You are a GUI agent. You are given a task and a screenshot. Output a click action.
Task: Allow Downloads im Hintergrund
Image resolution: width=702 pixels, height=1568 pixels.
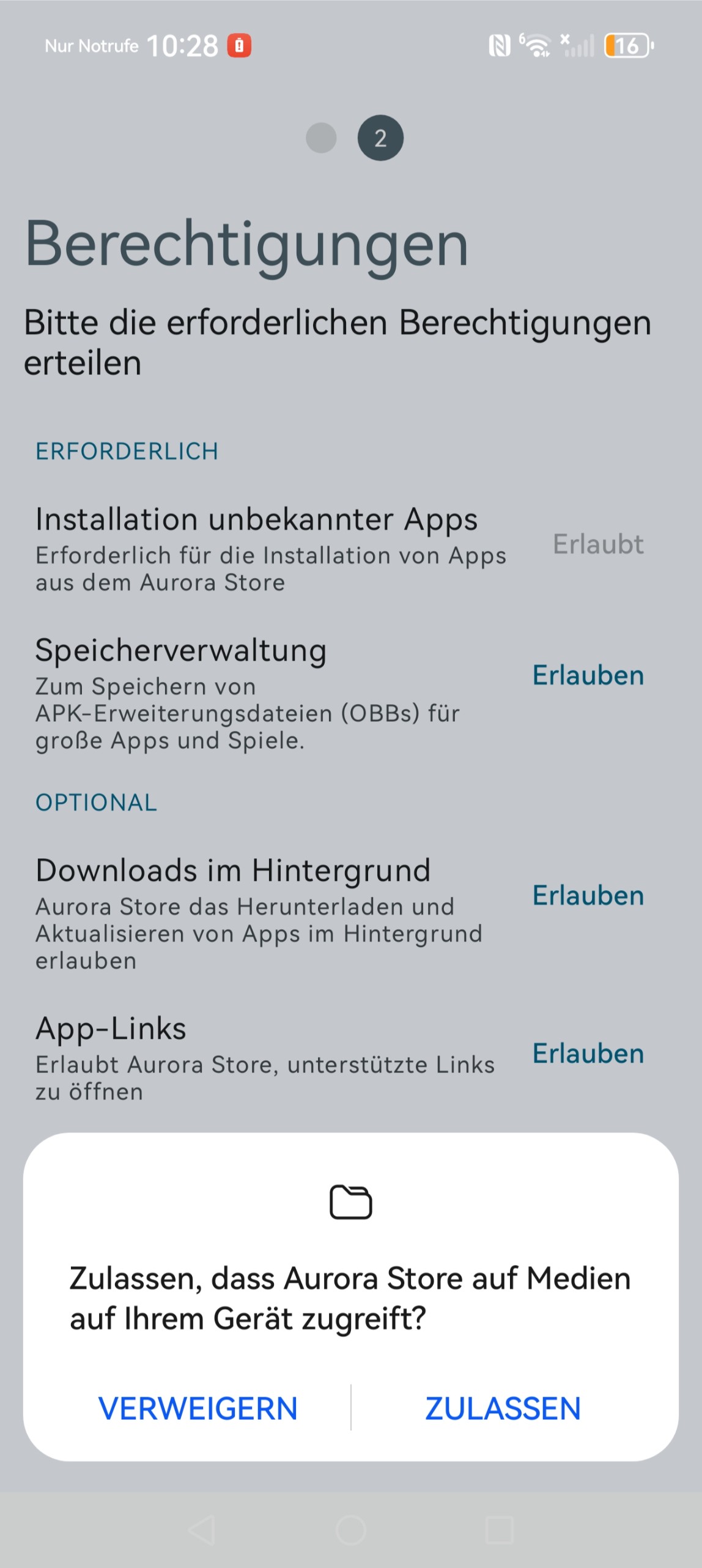coord(588,896)
